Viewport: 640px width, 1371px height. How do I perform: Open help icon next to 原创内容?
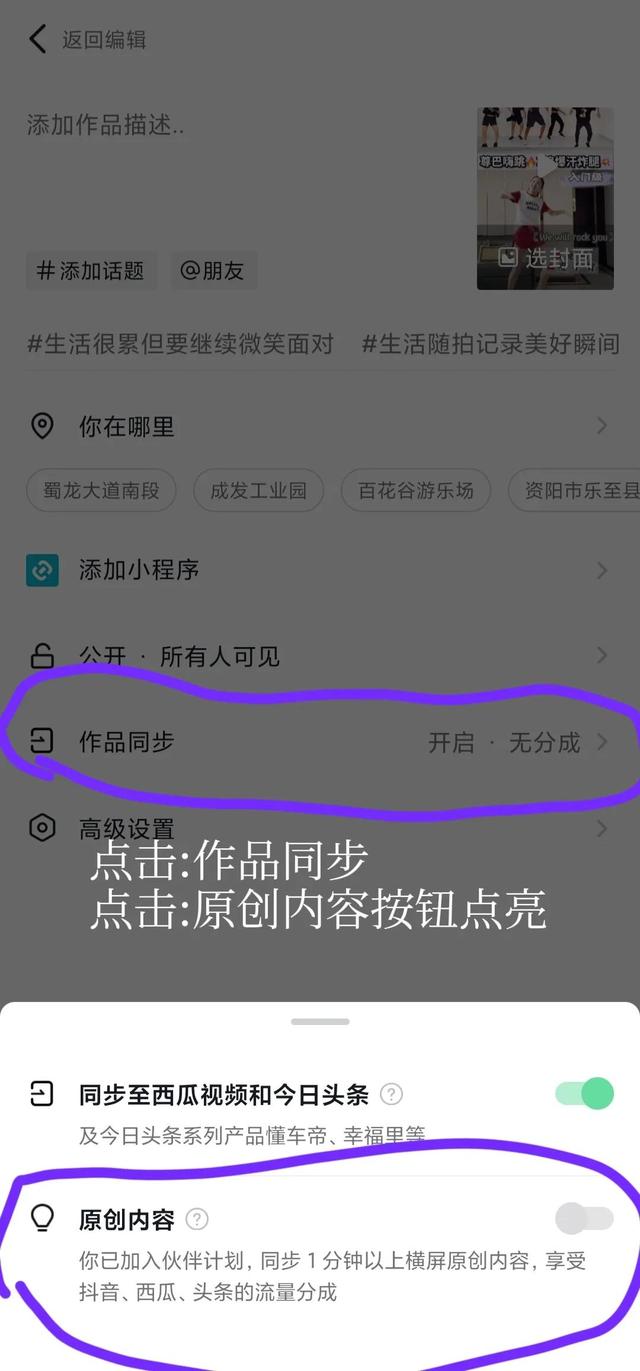(198, 1219)
